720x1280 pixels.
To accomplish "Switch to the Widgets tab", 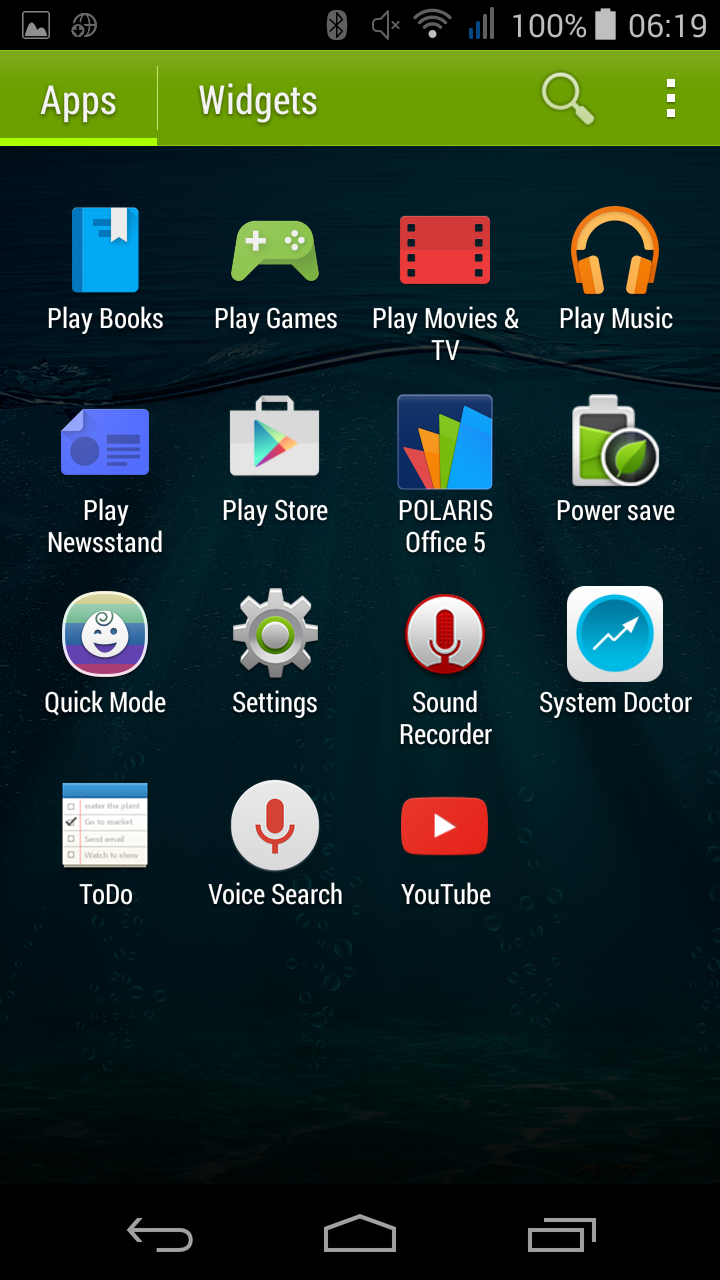I will (x=258, y=100).
